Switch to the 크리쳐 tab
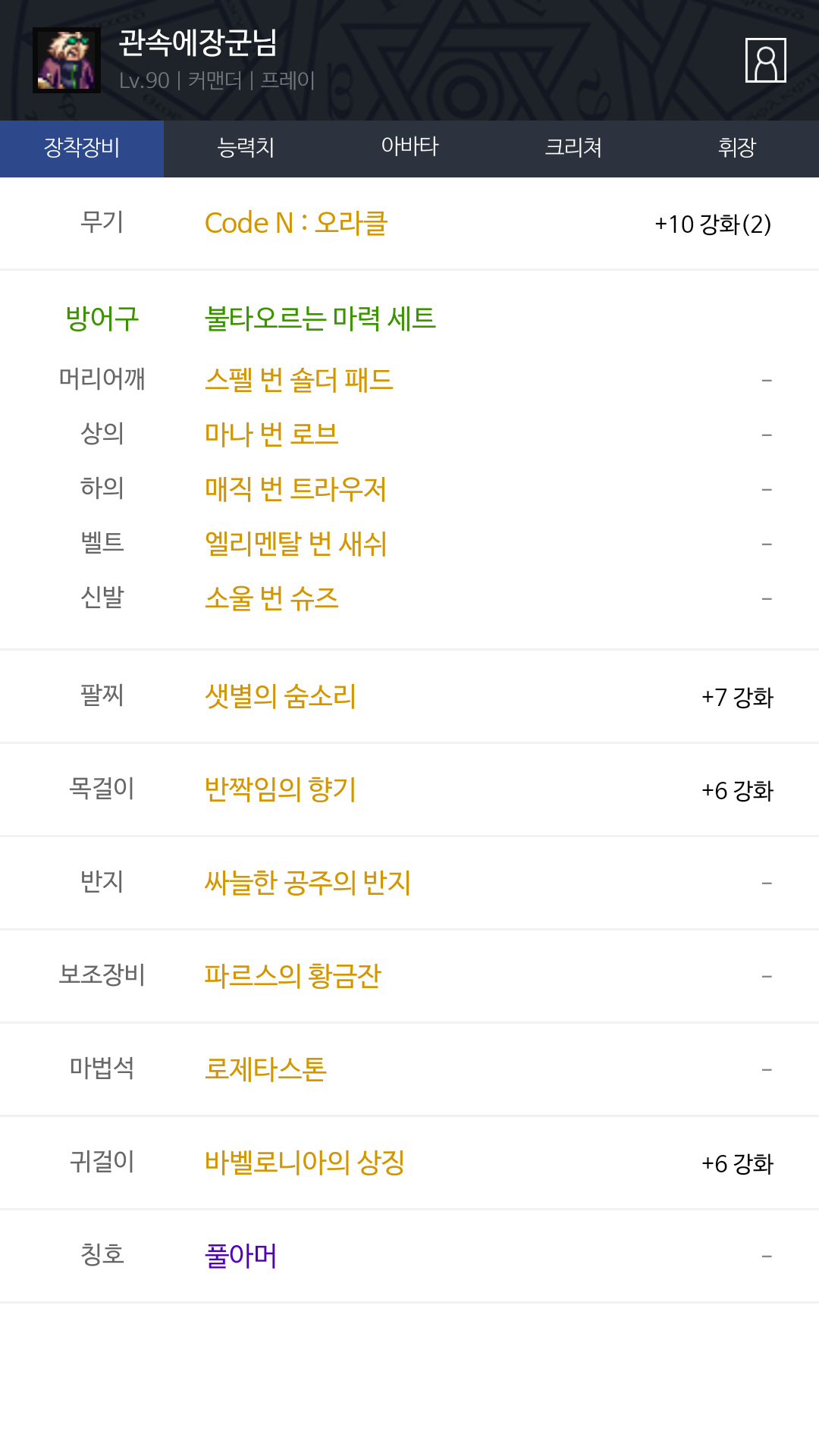Viewport: 819px width, 1456px height. [x=573, y=148]
